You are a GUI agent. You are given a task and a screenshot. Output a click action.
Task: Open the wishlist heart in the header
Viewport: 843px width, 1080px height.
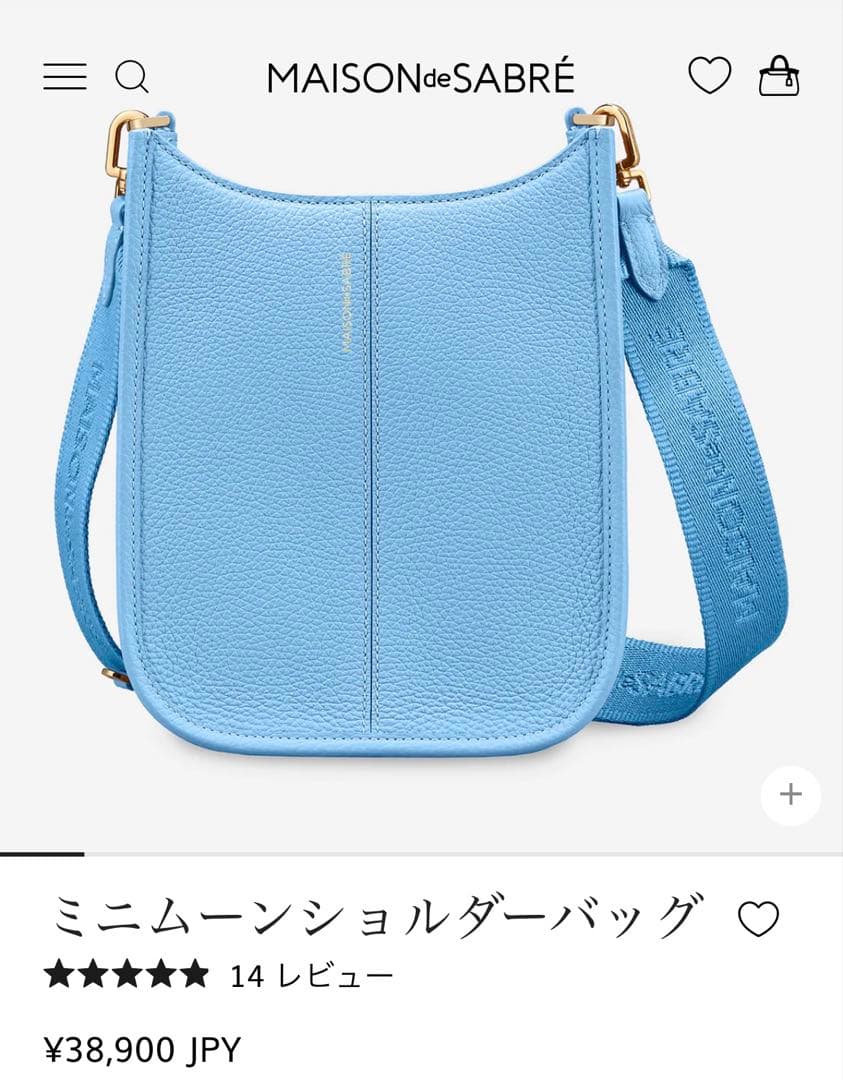710,76
